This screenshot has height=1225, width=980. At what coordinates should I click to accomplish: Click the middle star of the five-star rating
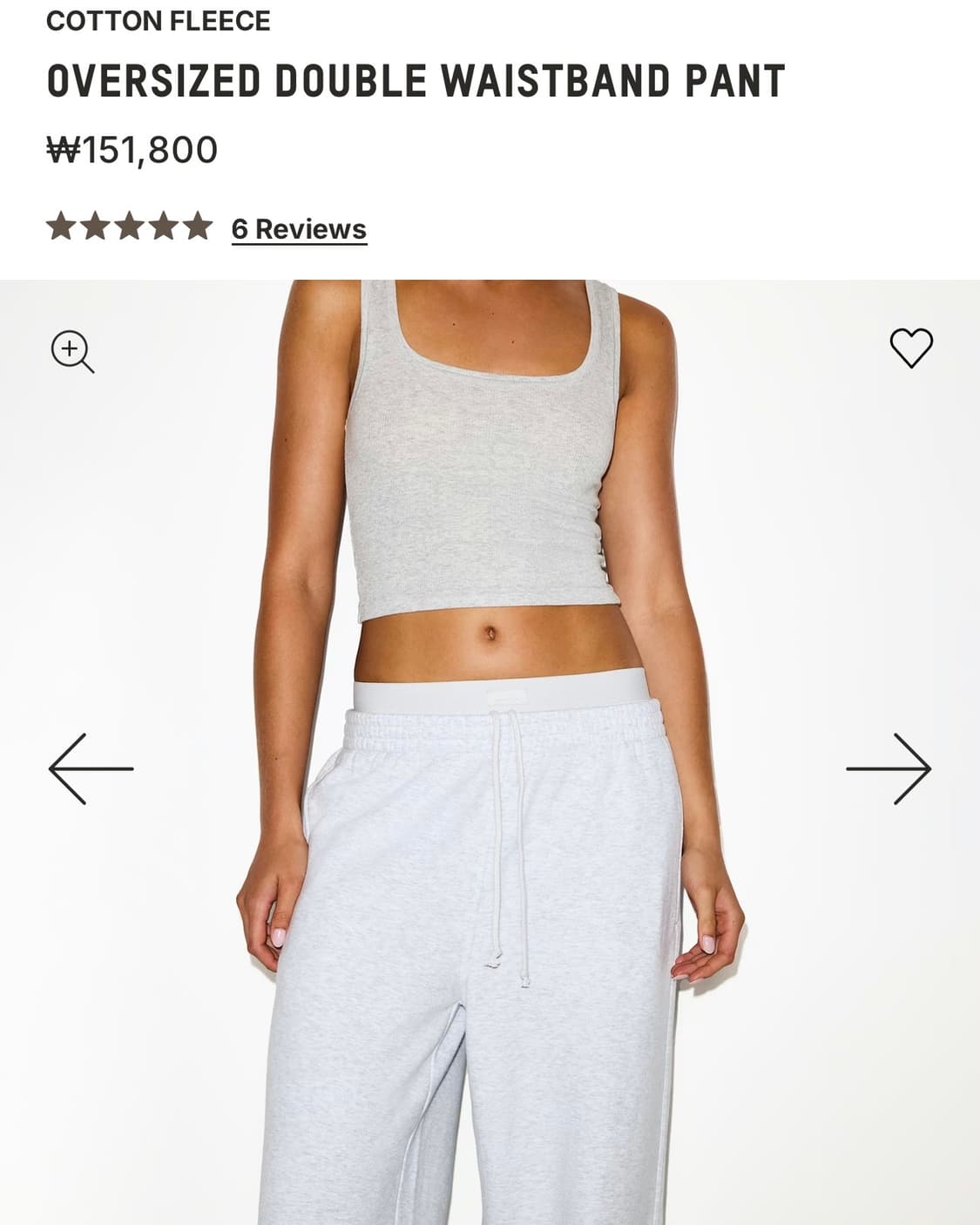click(x=132, y=228)
